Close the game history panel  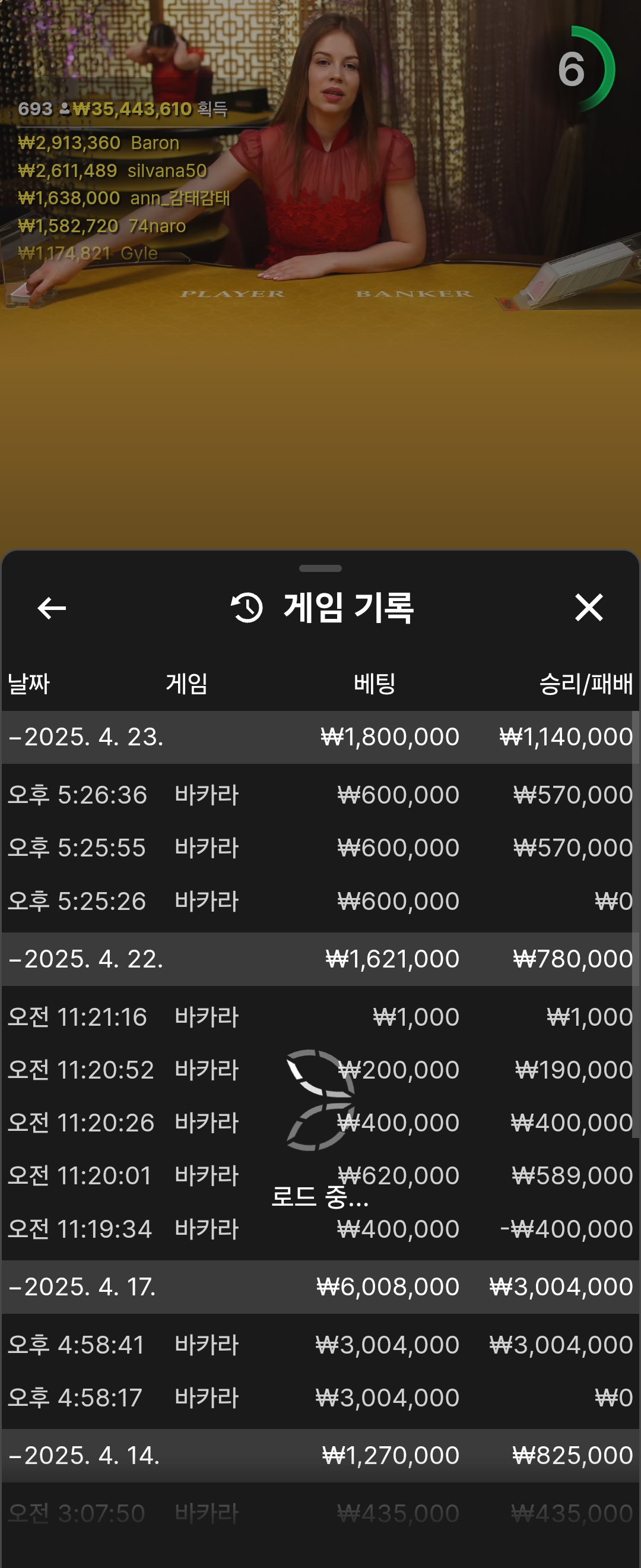click(x=588, y=608)
